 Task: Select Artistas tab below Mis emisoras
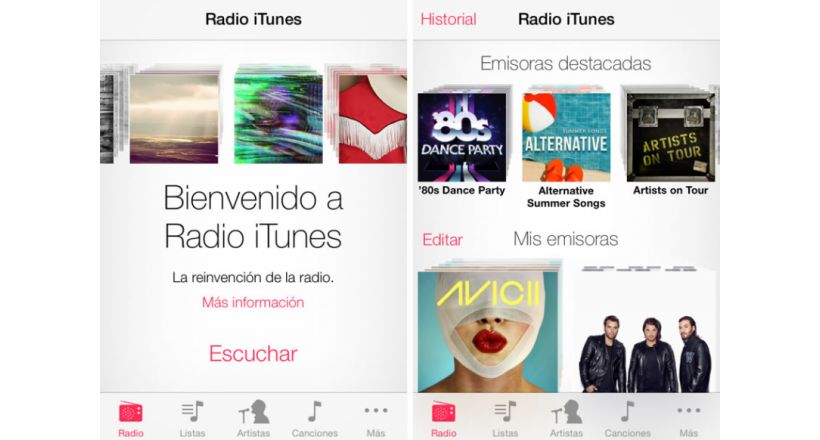(x=566, y=419)
